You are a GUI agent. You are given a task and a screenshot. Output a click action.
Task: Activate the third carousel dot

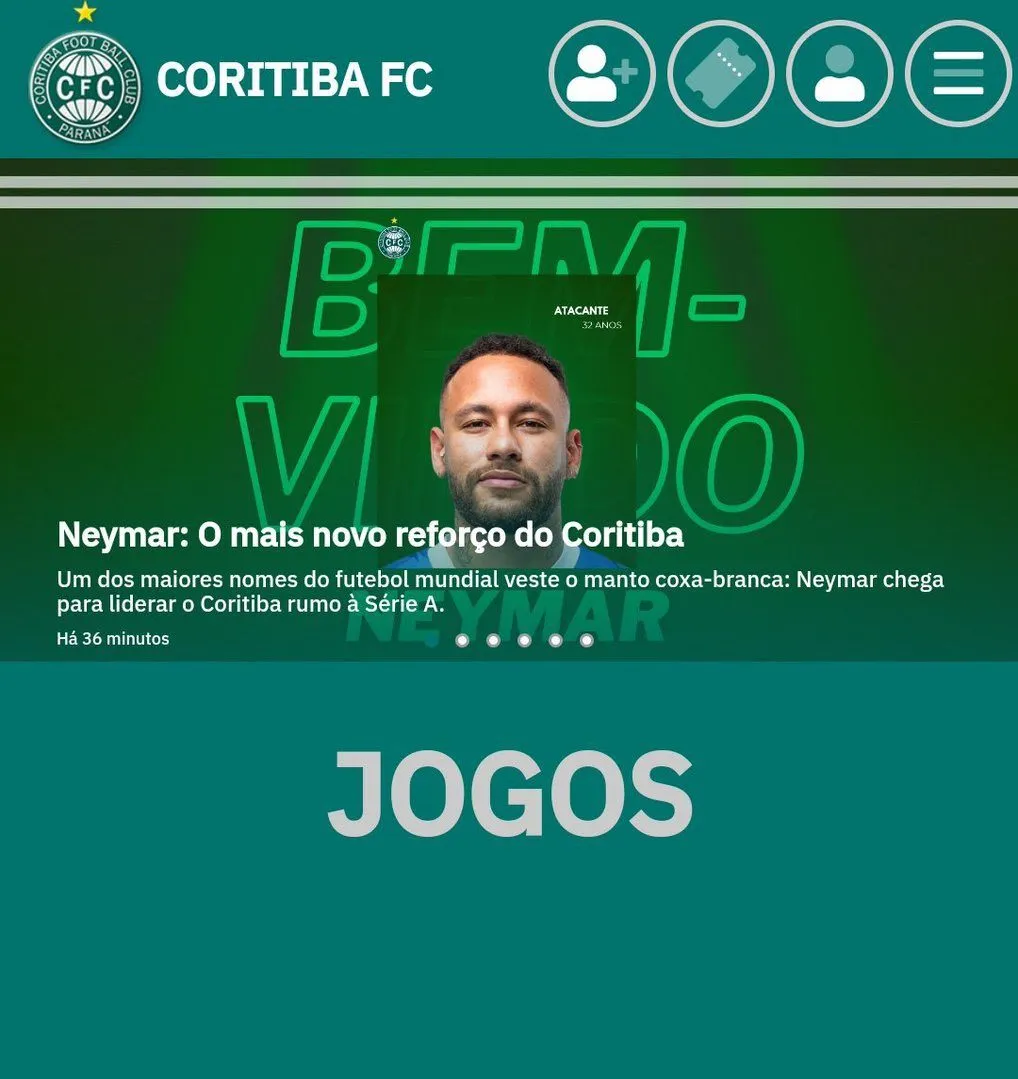coord(523,638)
